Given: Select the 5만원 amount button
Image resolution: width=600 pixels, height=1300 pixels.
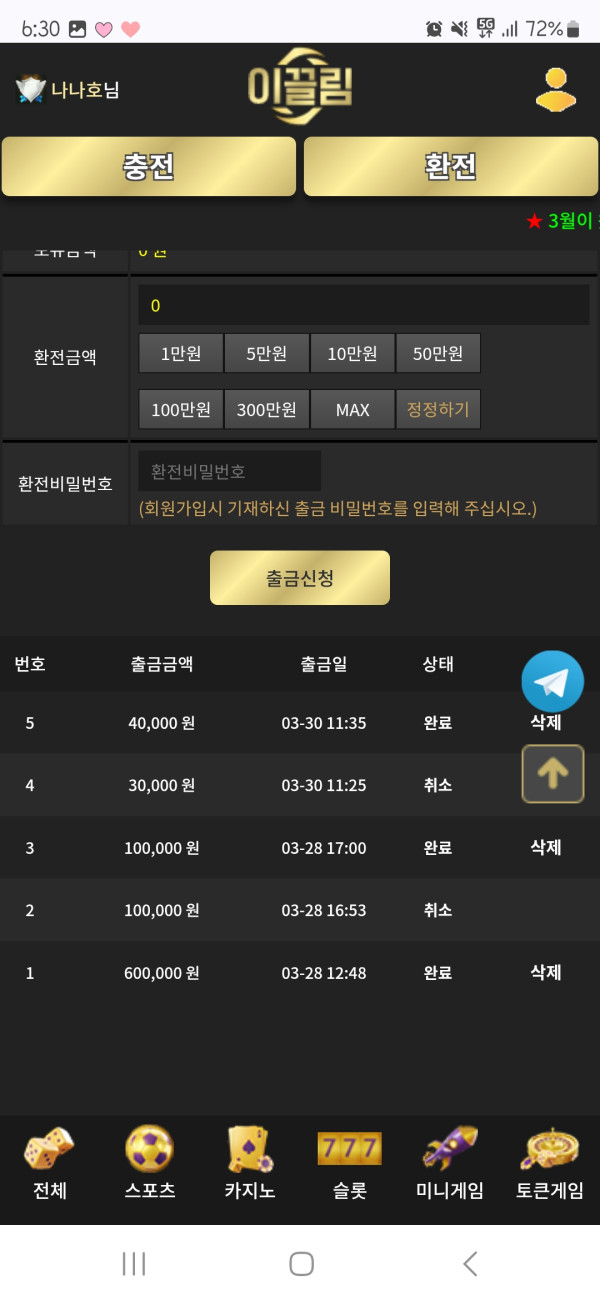Looking at the screenshot, I should click(267, 353).
